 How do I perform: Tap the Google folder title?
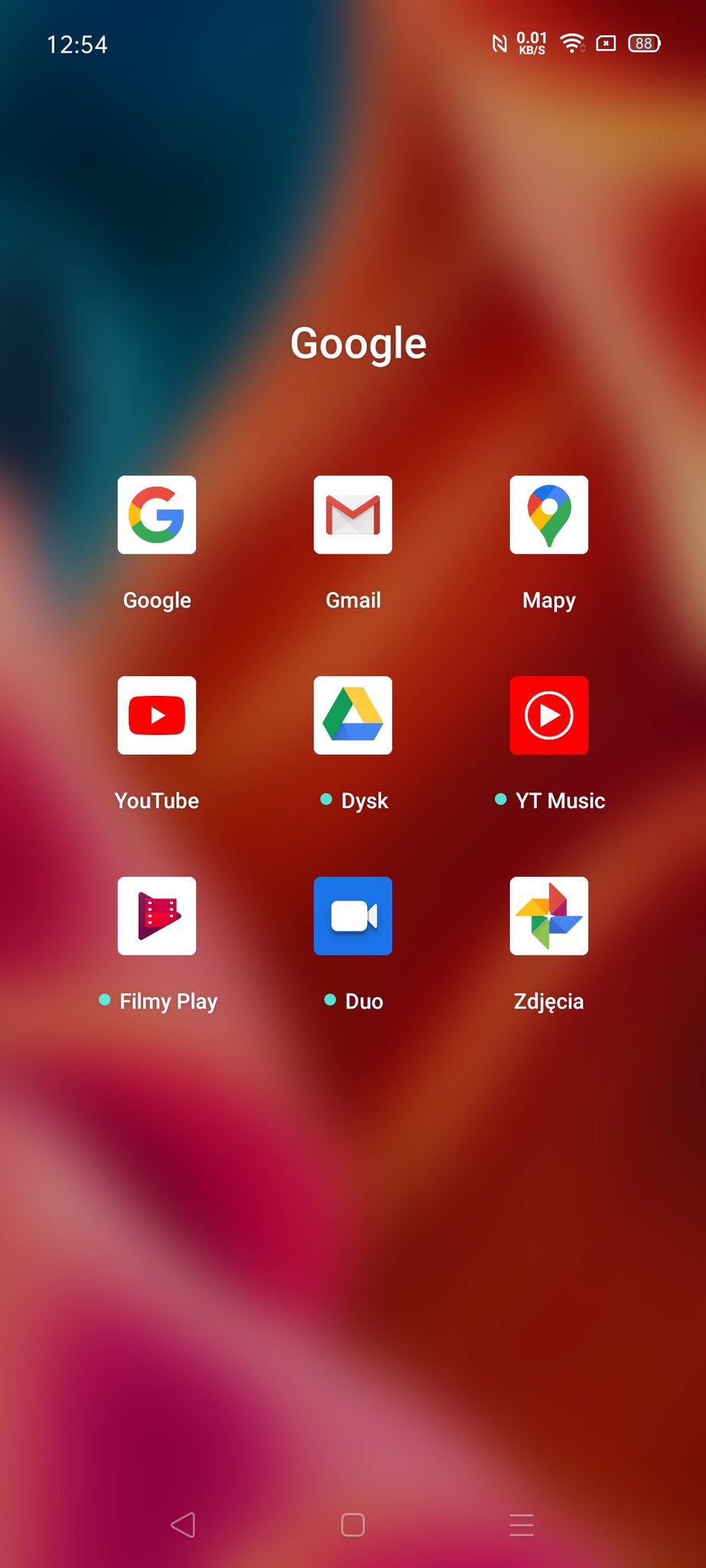pos(358,344)
